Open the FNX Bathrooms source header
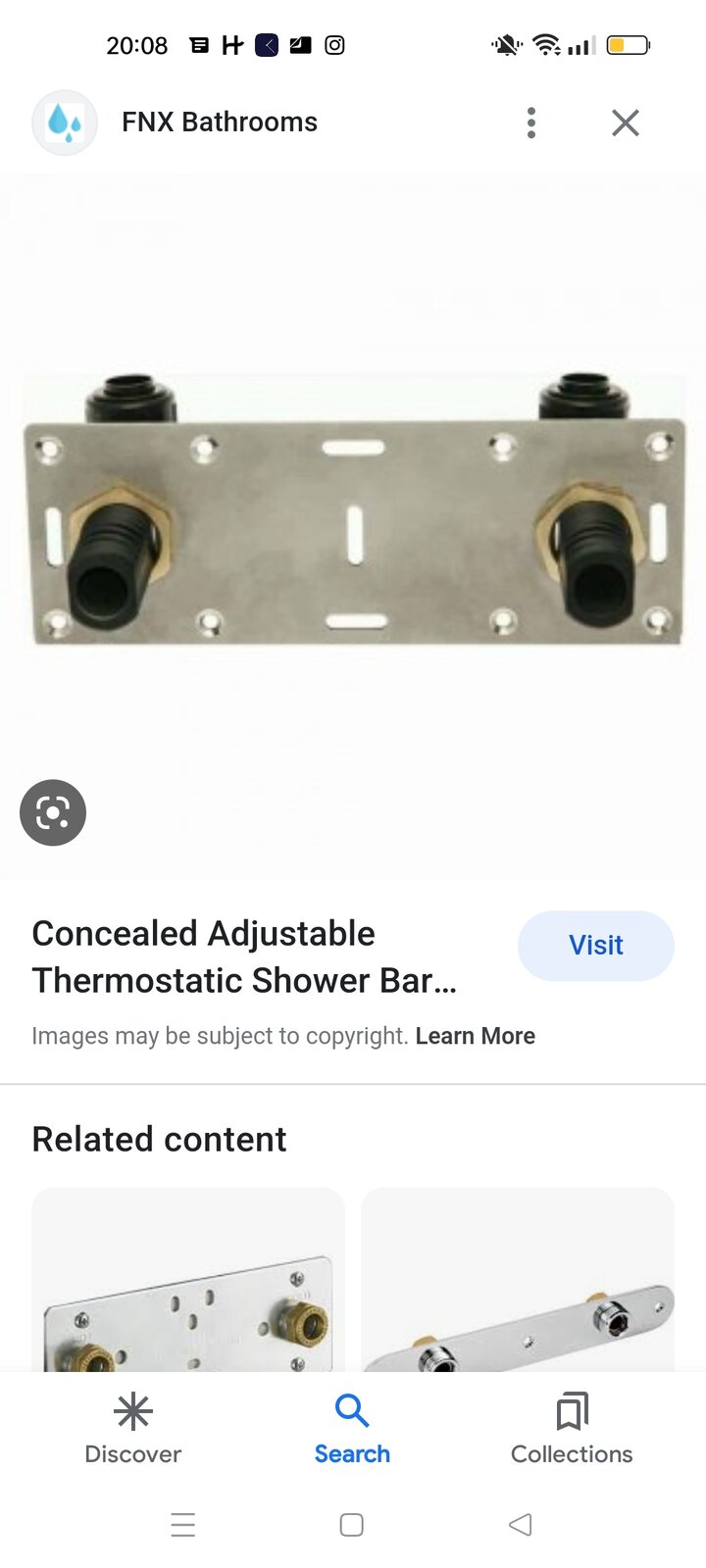This screenshot has width=706, height=1568. pos(219,122)
